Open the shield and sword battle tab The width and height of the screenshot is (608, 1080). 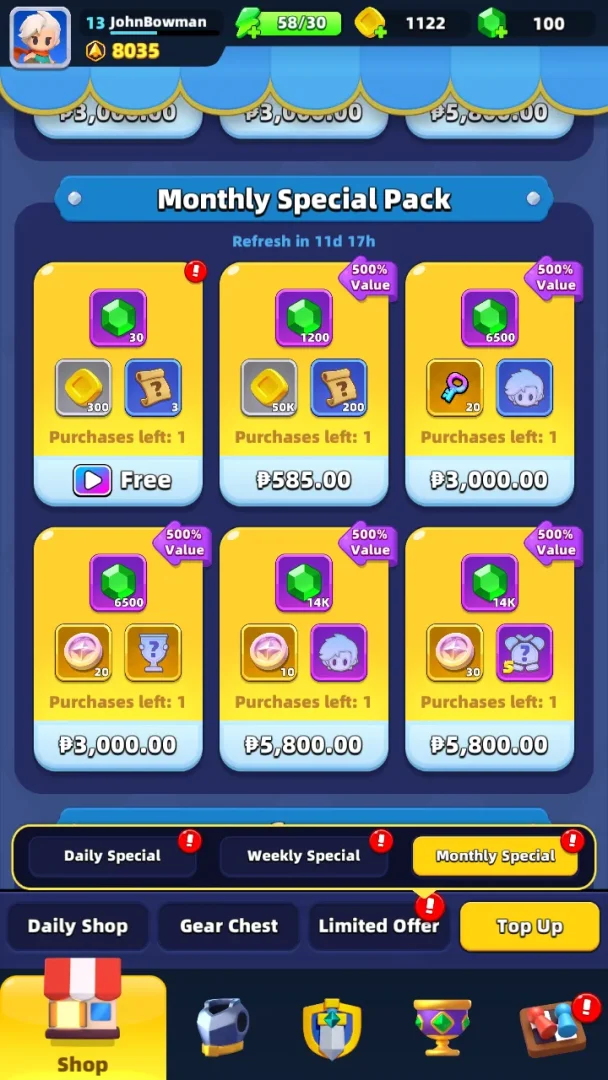(332, 1028)
